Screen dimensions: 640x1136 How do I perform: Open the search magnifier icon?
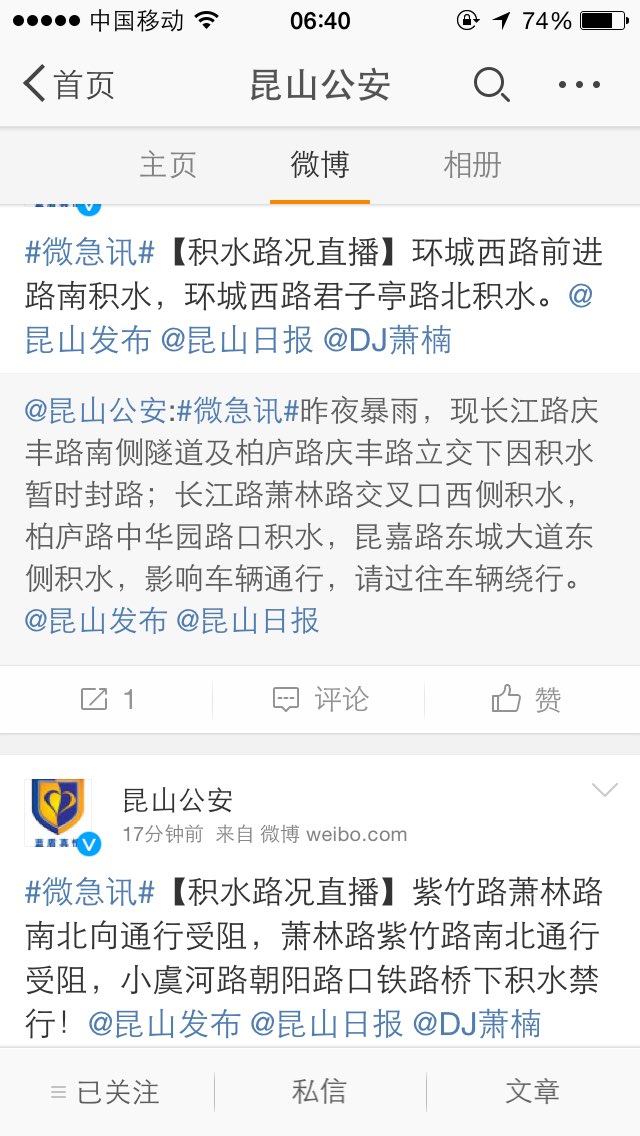point(492,85)
